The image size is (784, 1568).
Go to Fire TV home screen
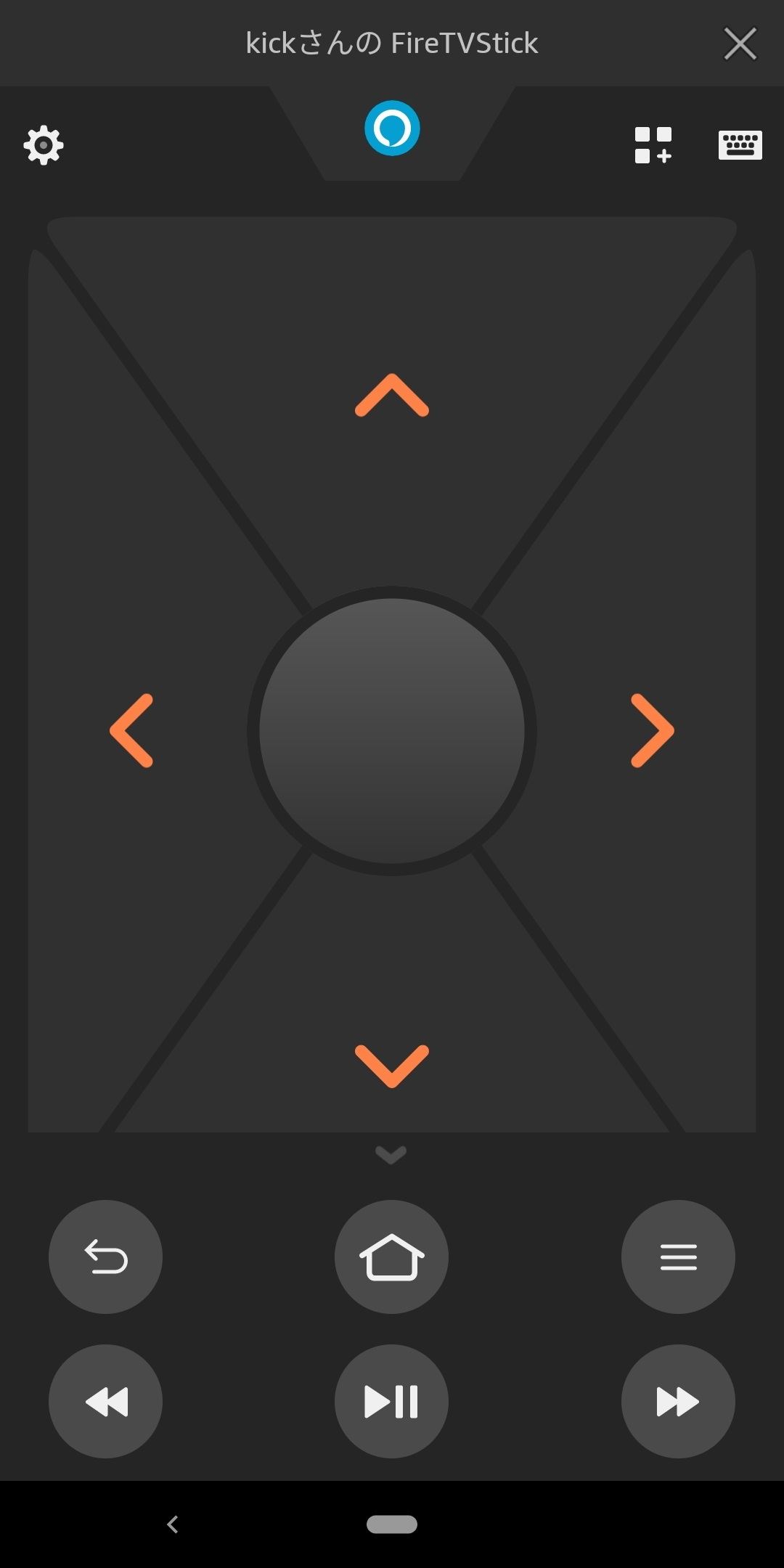pos(391,1257)
